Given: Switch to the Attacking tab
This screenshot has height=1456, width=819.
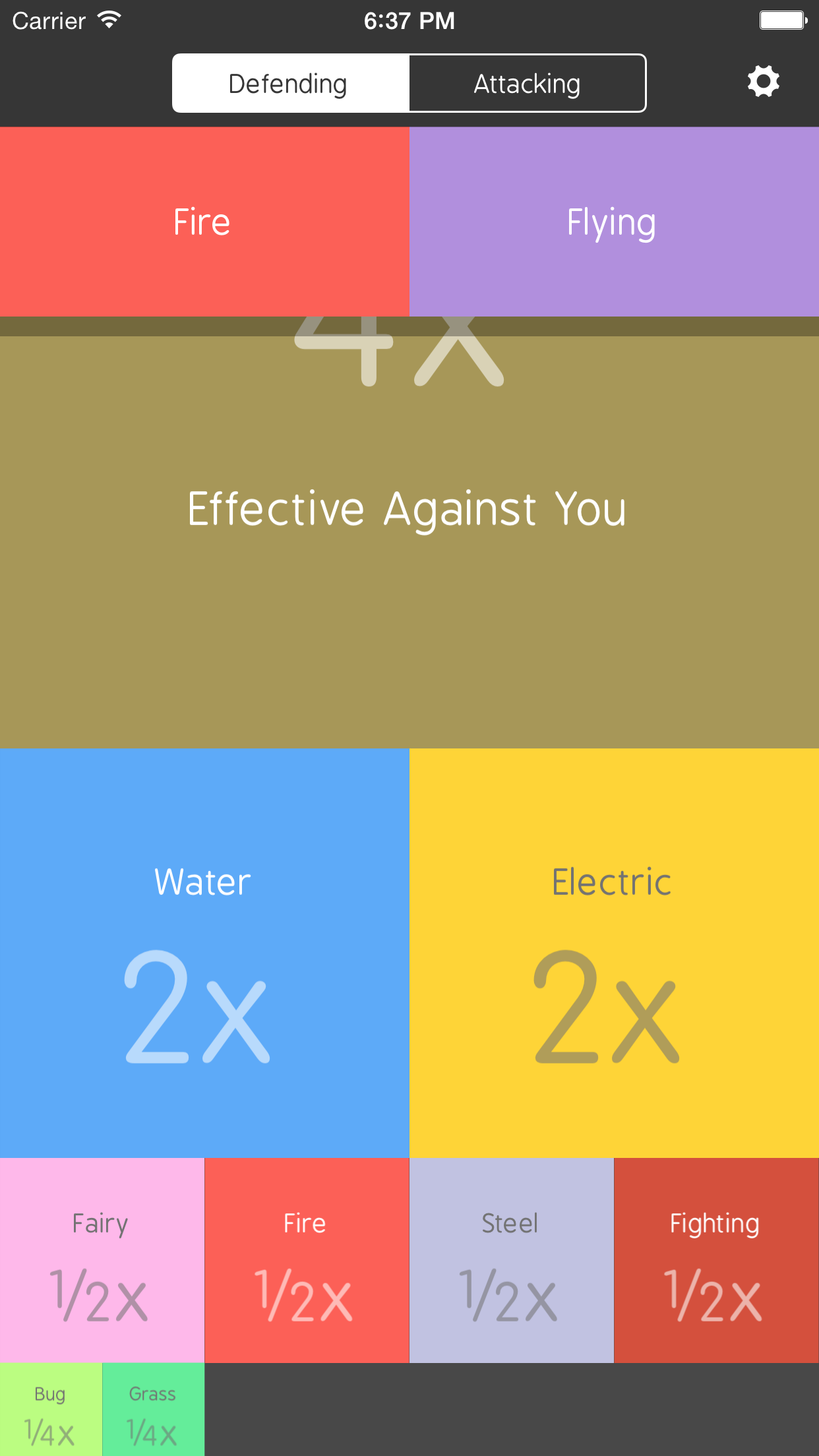Looking at the screenshot, I should coord(527,83).
